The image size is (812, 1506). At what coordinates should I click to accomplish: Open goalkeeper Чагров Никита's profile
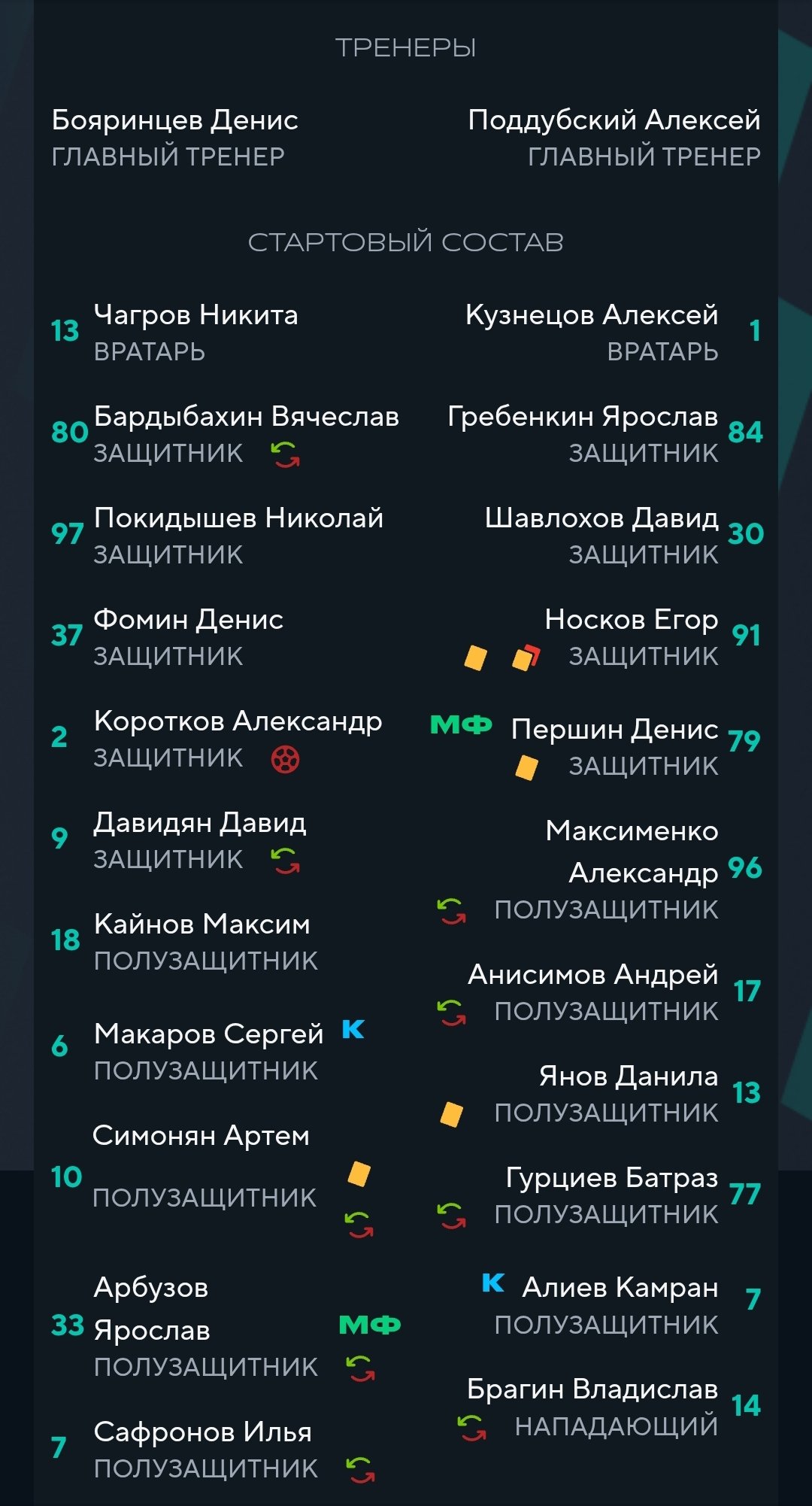pos(195,316)
